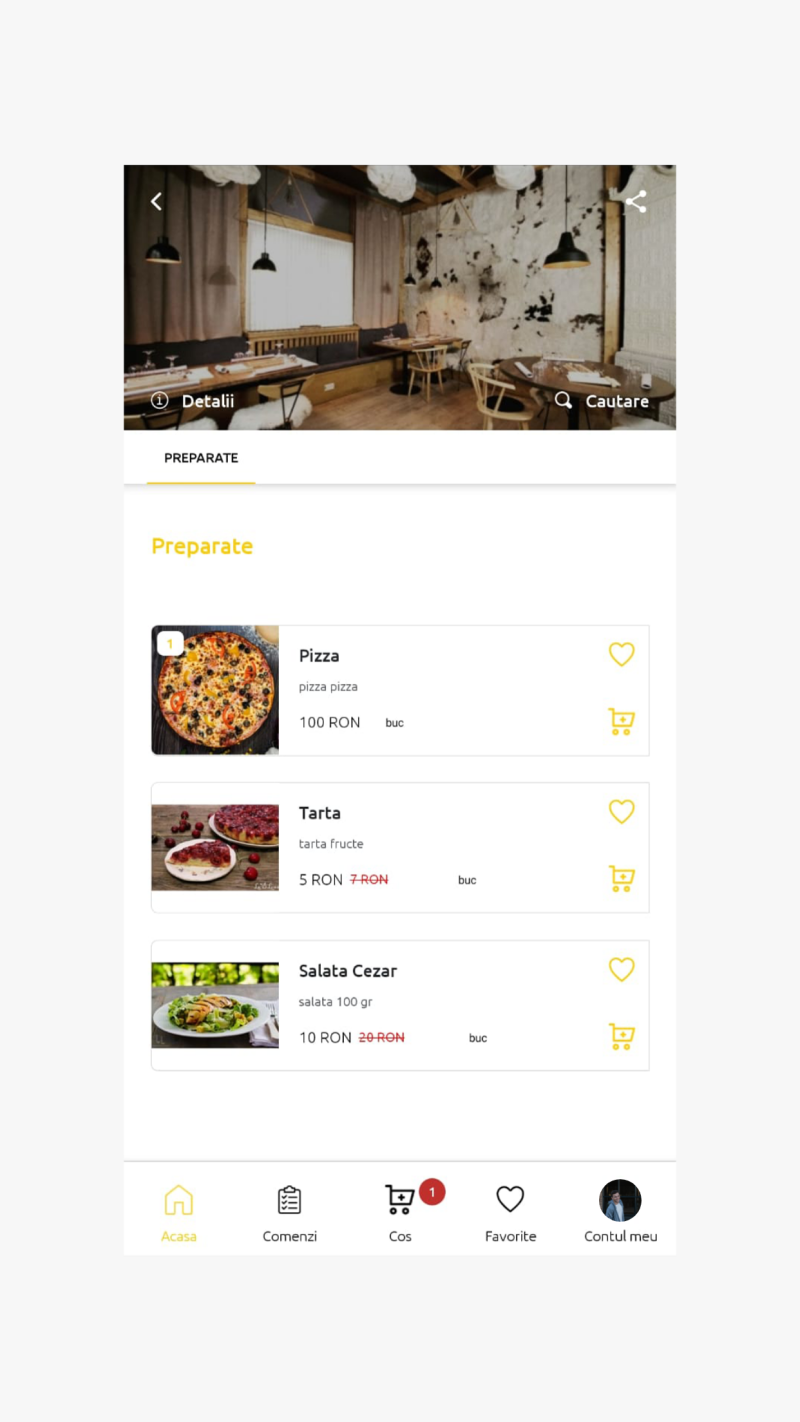Go to Acasa home screen
The image size is (800, 1422).
pyautogui.click(x=179, y=1210)
